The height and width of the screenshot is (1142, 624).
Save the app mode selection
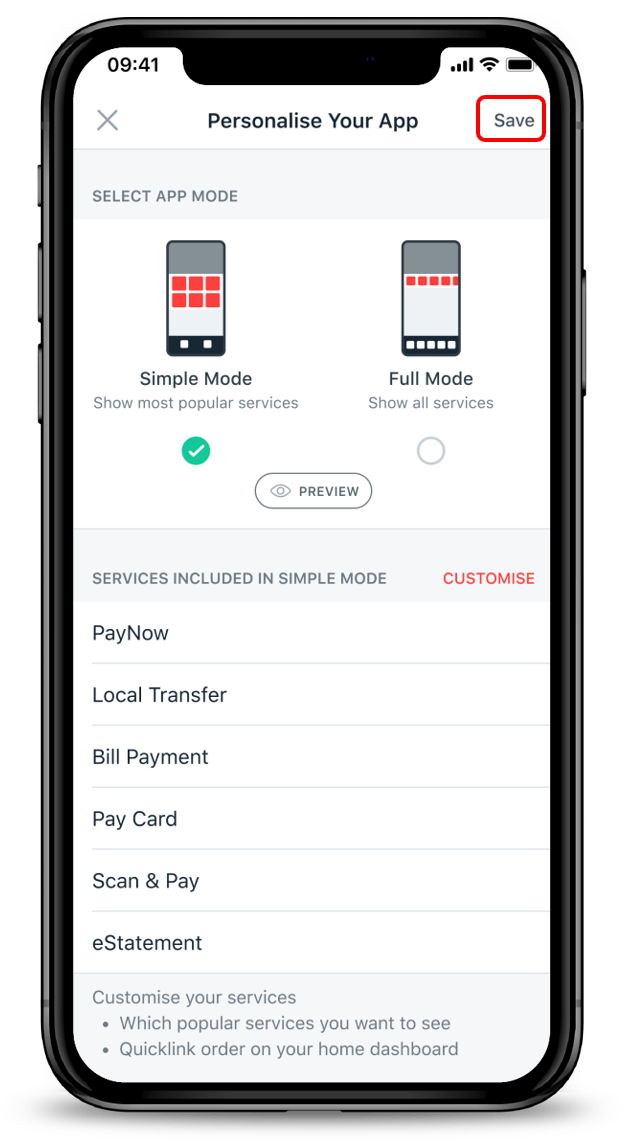(513, 120)
